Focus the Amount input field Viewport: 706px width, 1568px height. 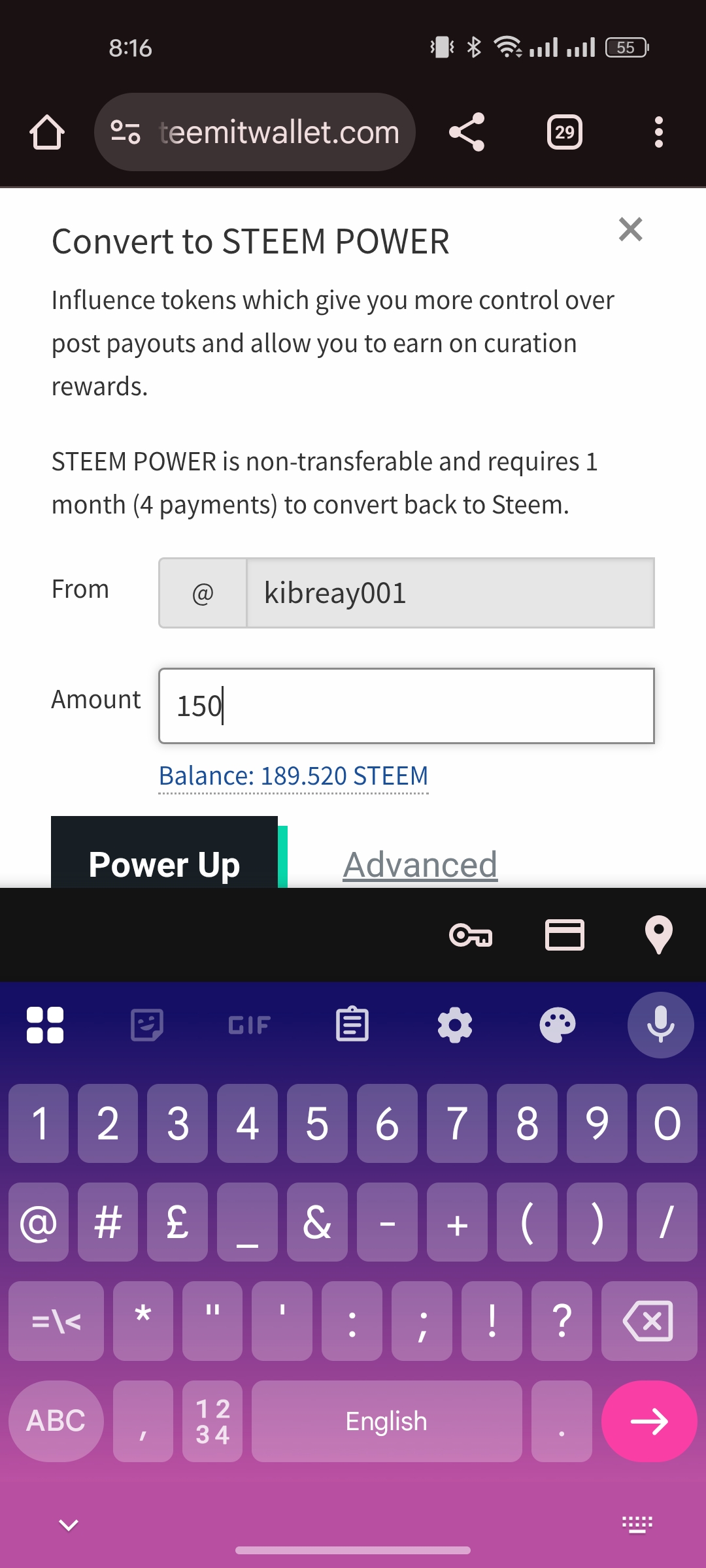pyautogui.click(x=406, y=706)
